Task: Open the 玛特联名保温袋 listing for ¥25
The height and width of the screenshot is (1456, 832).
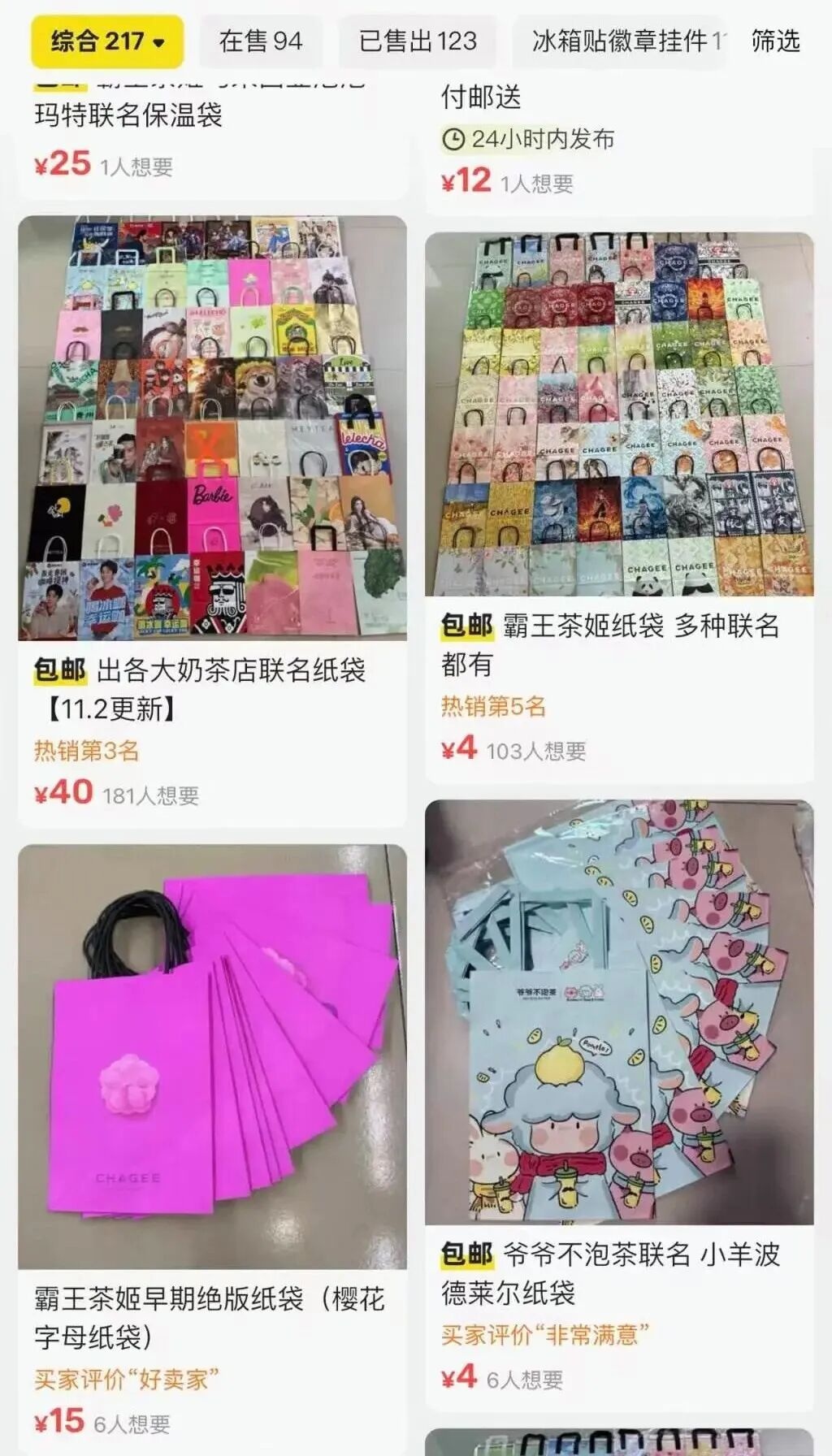Action: click(128, 115)
